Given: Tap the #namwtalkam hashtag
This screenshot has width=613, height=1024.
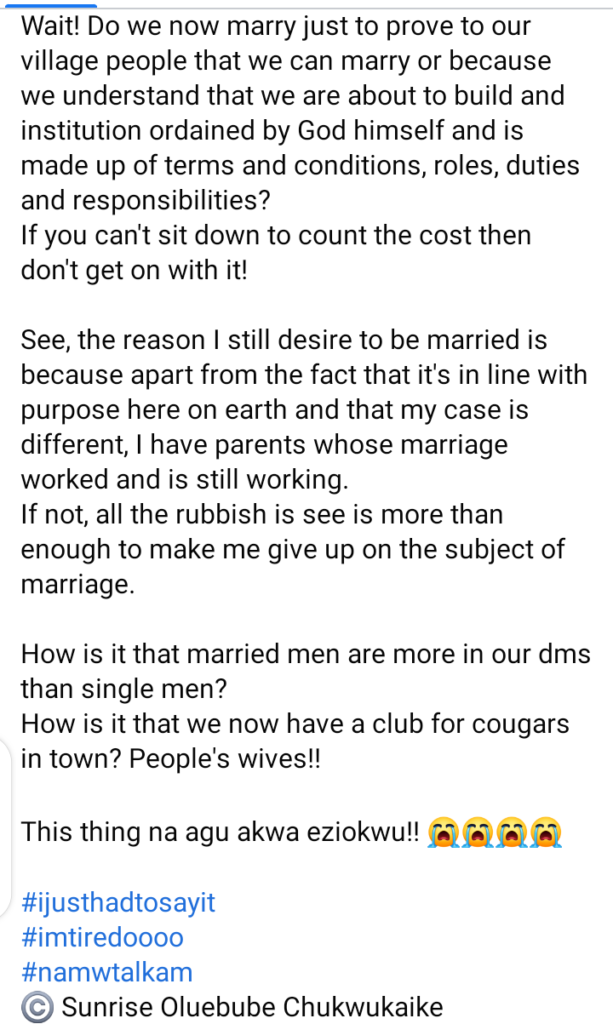Looking at the screenshot, I should [107, 972].
